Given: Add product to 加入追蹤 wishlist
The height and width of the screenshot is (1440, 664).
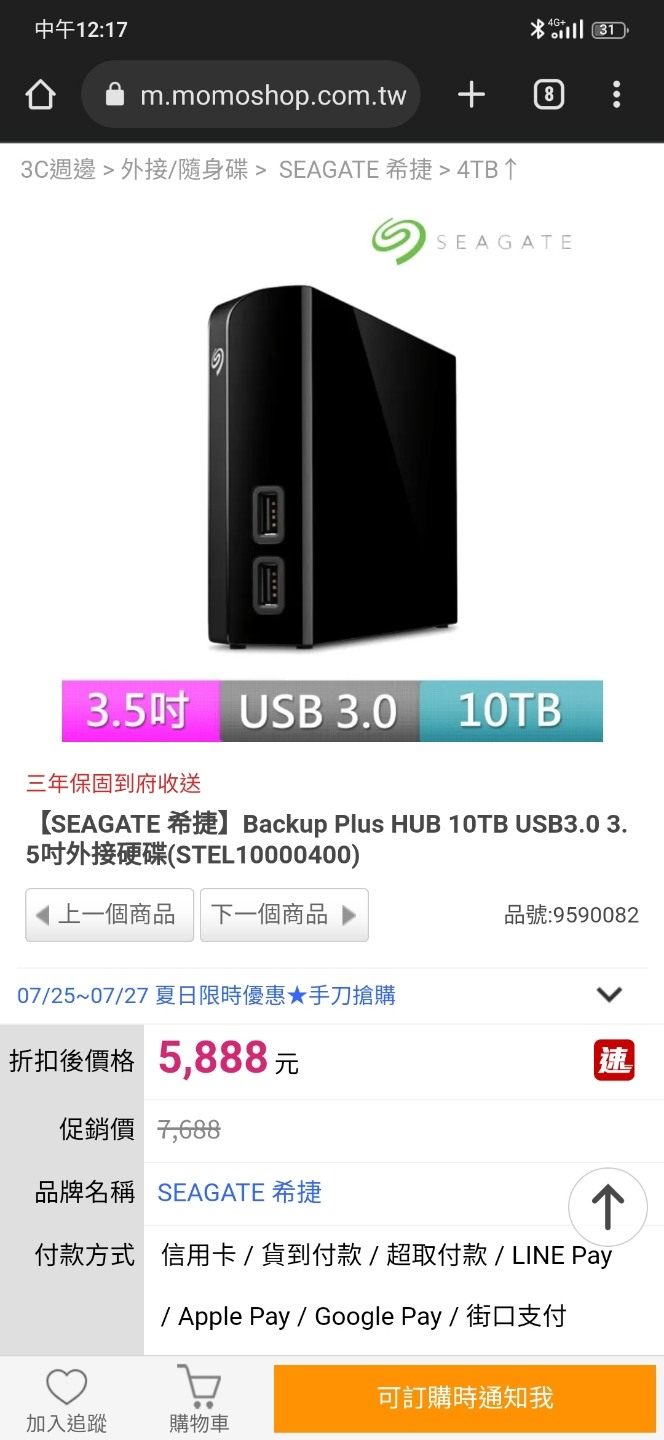Looking at the screenshot, I should tap(66, 1400).
